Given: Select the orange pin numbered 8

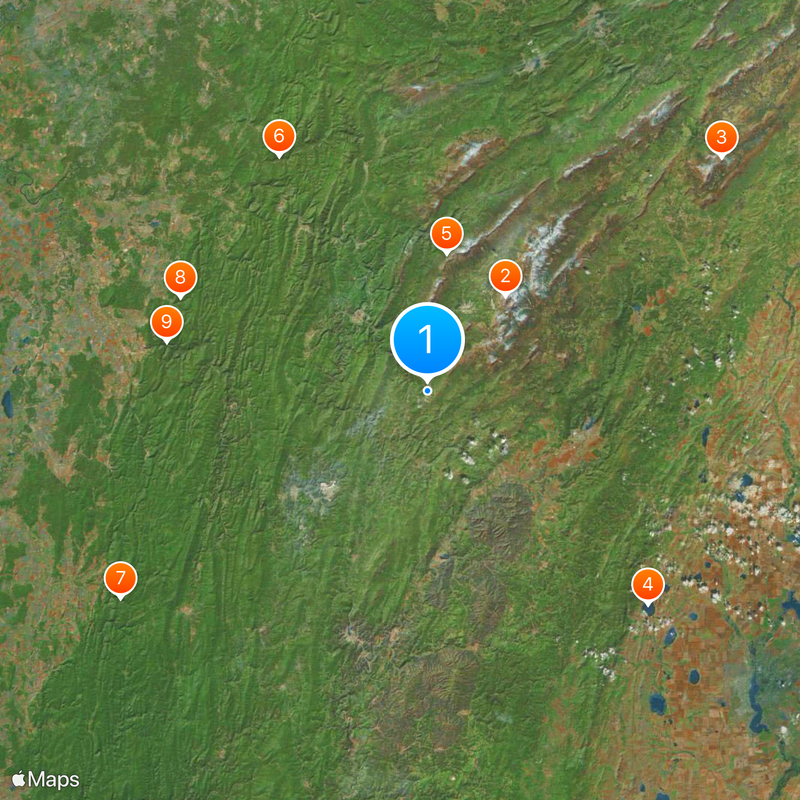Looking at the screenshot, I should [180, 277].
